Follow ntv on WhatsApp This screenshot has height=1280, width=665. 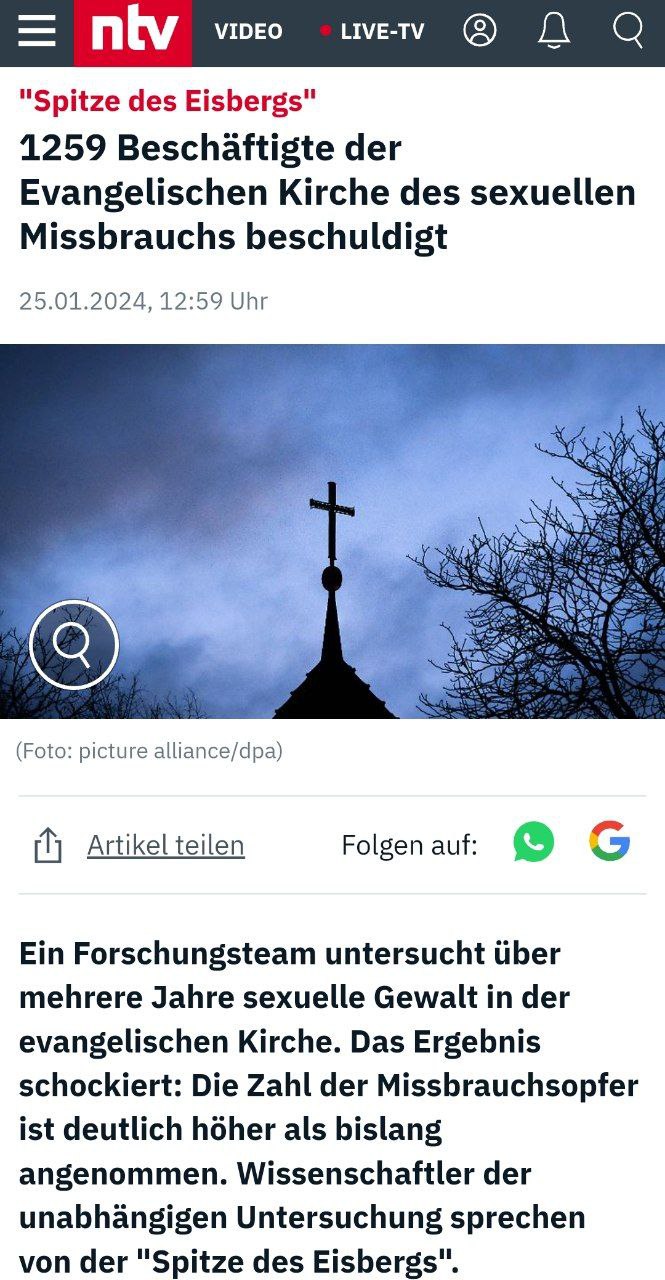tap(533, 843)
